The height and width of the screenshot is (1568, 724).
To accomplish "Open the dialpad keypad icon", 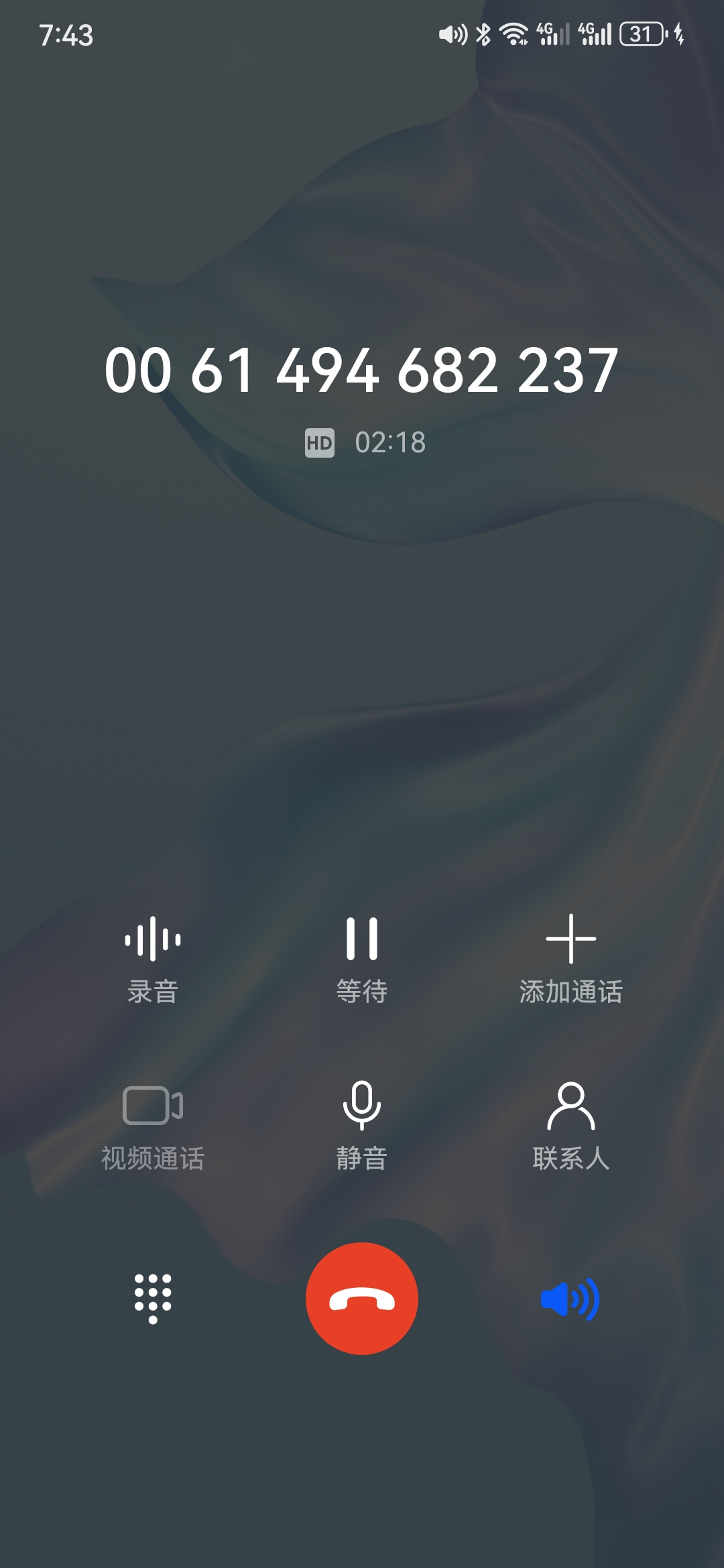I will (153, 1298).
